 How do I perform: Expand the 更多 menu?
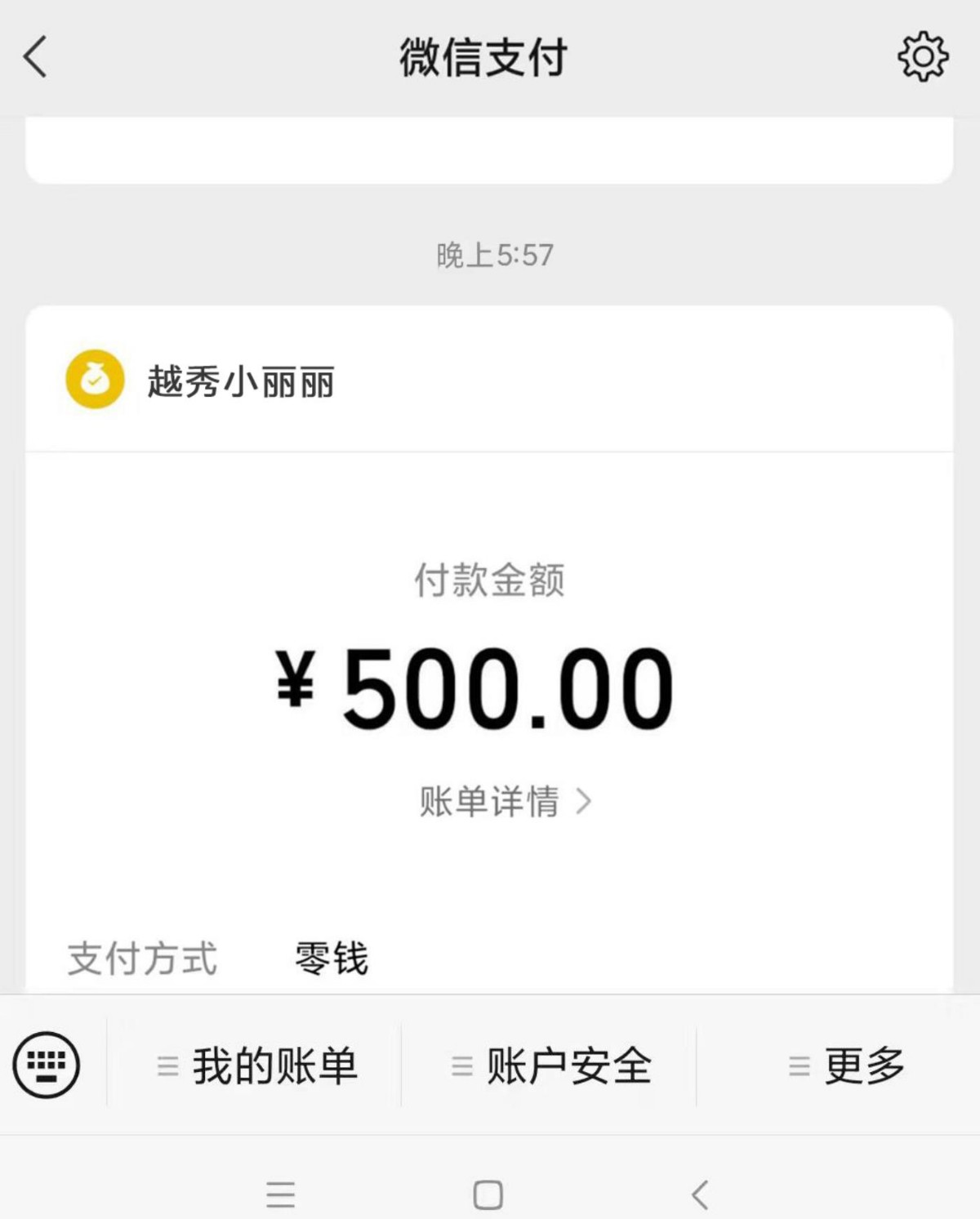pos(847,1066)
